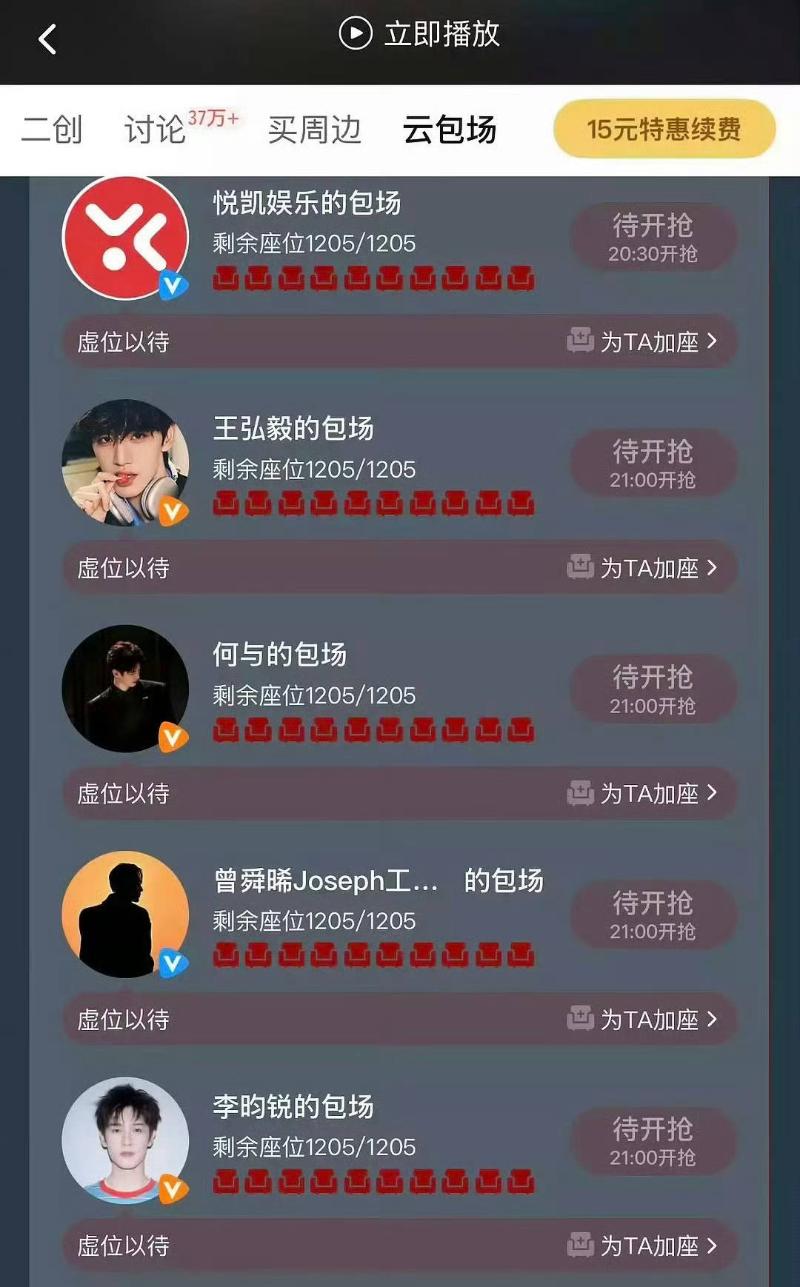The image size is (800, 1287).
Task: Tap the 15元特惠续费 button
Action: 664,129
